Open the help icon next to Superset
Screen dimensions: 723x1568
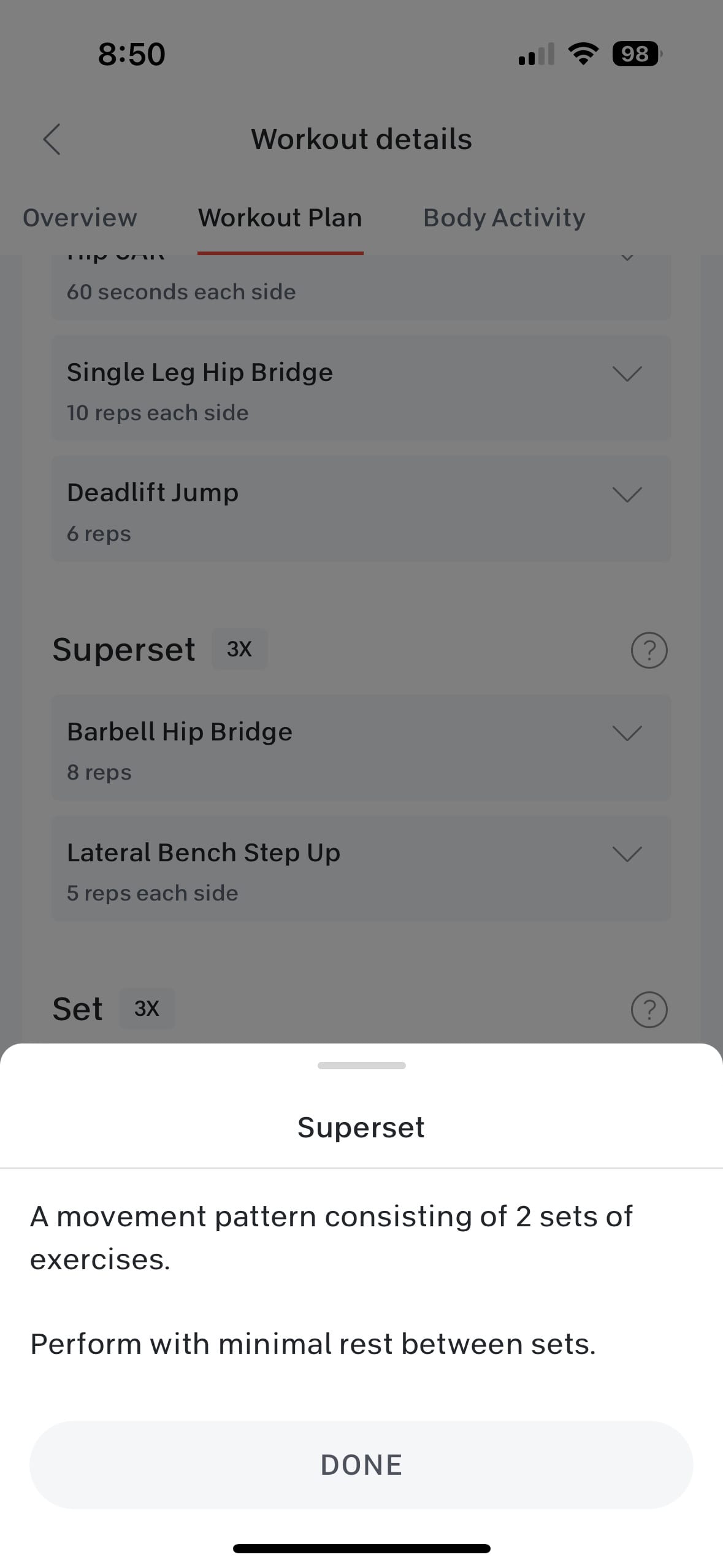point(649,650)
